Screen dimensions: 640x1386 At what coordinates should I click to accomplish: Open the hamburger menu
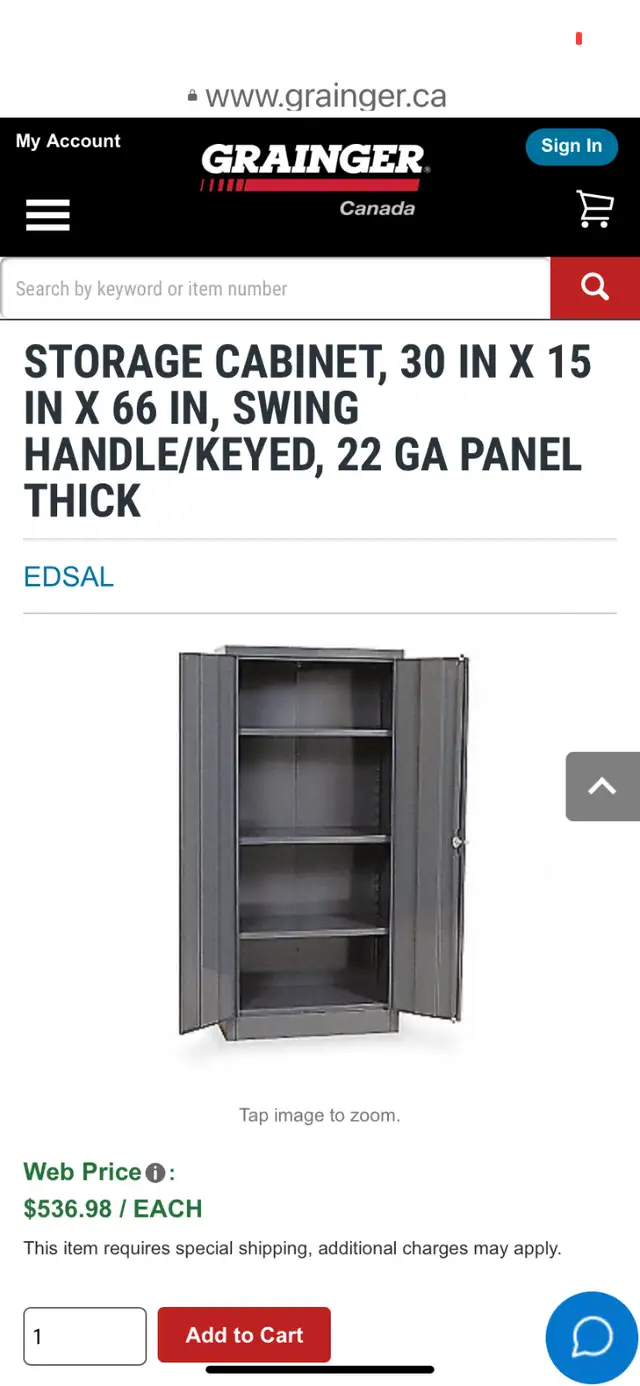click(47, 214)
